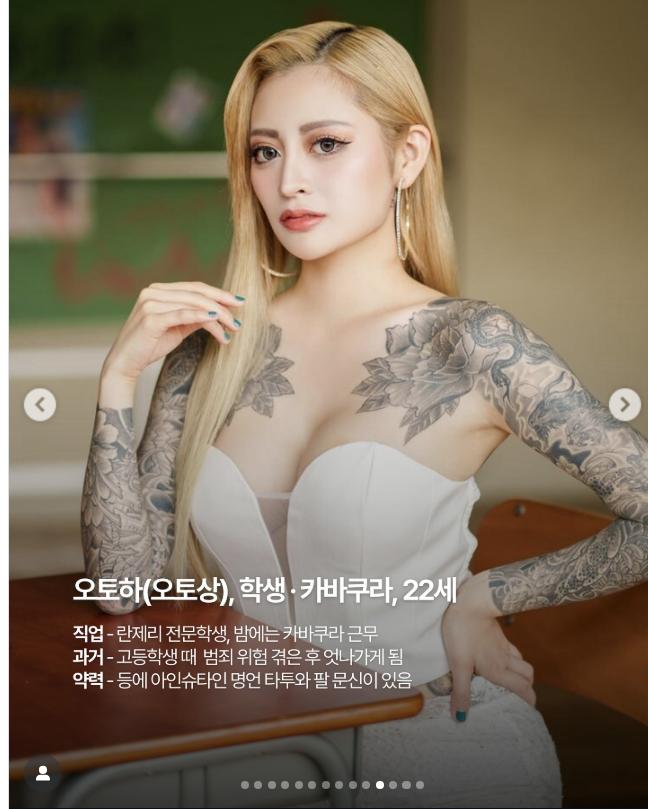Show tagged accounts via the person icon
648x809 pixels.
tap(42, 773)
